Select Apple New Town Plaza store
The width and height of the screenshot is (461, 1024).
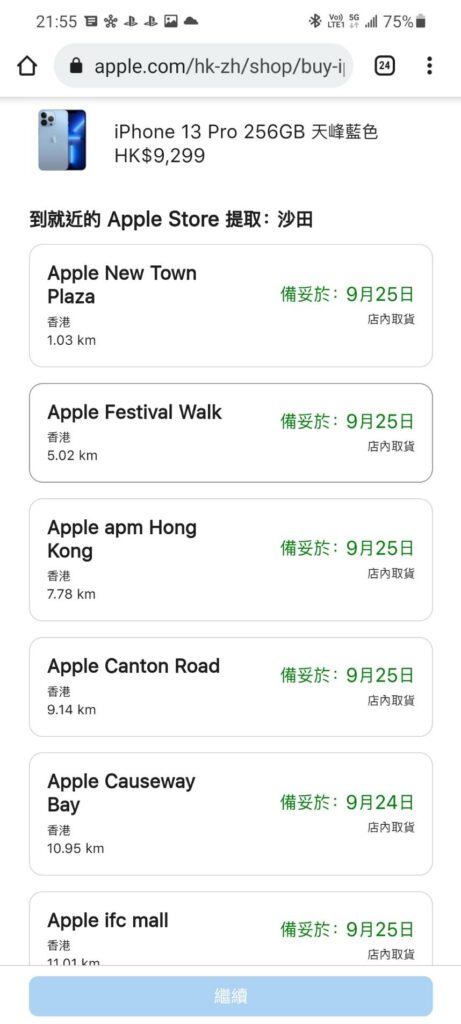230,306
